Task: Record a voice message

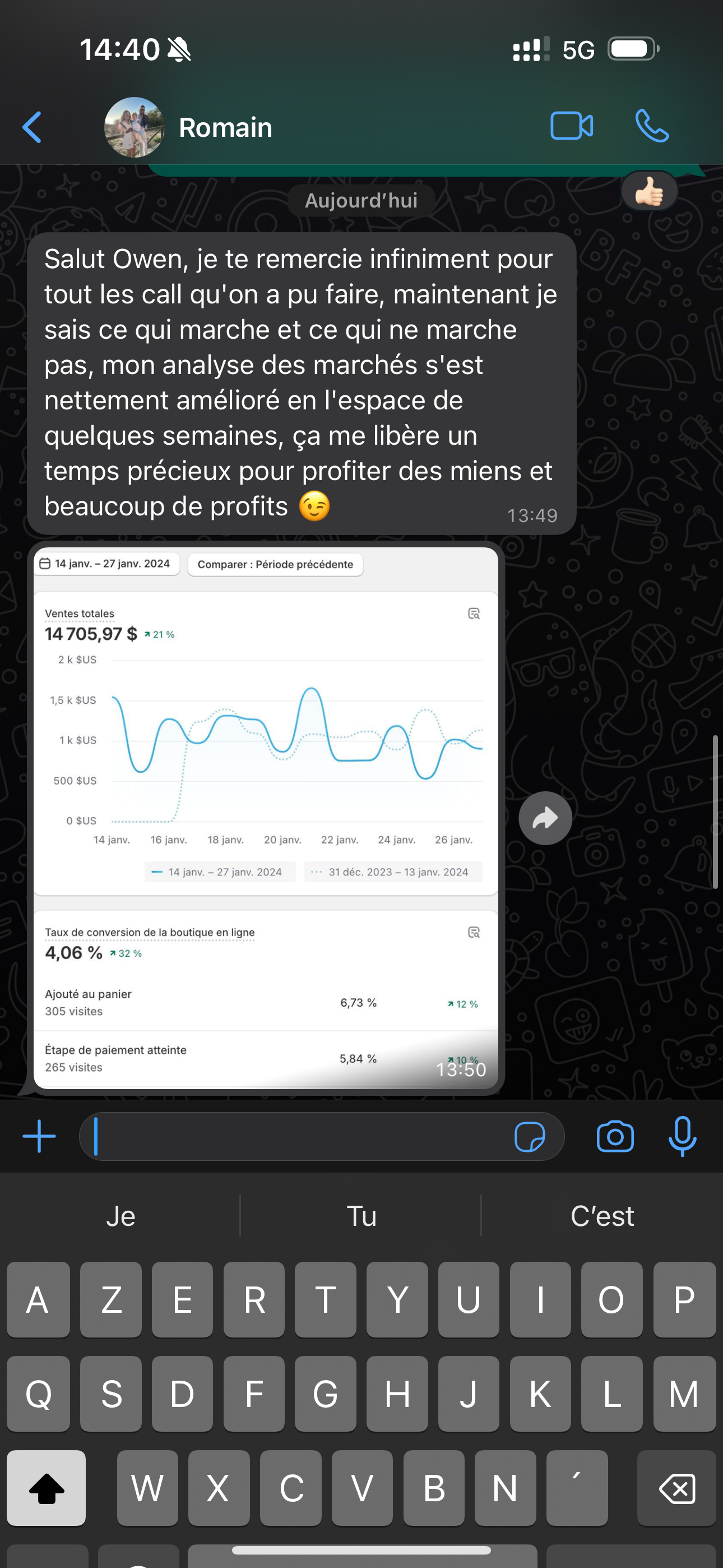Action: click(682, 1136)
